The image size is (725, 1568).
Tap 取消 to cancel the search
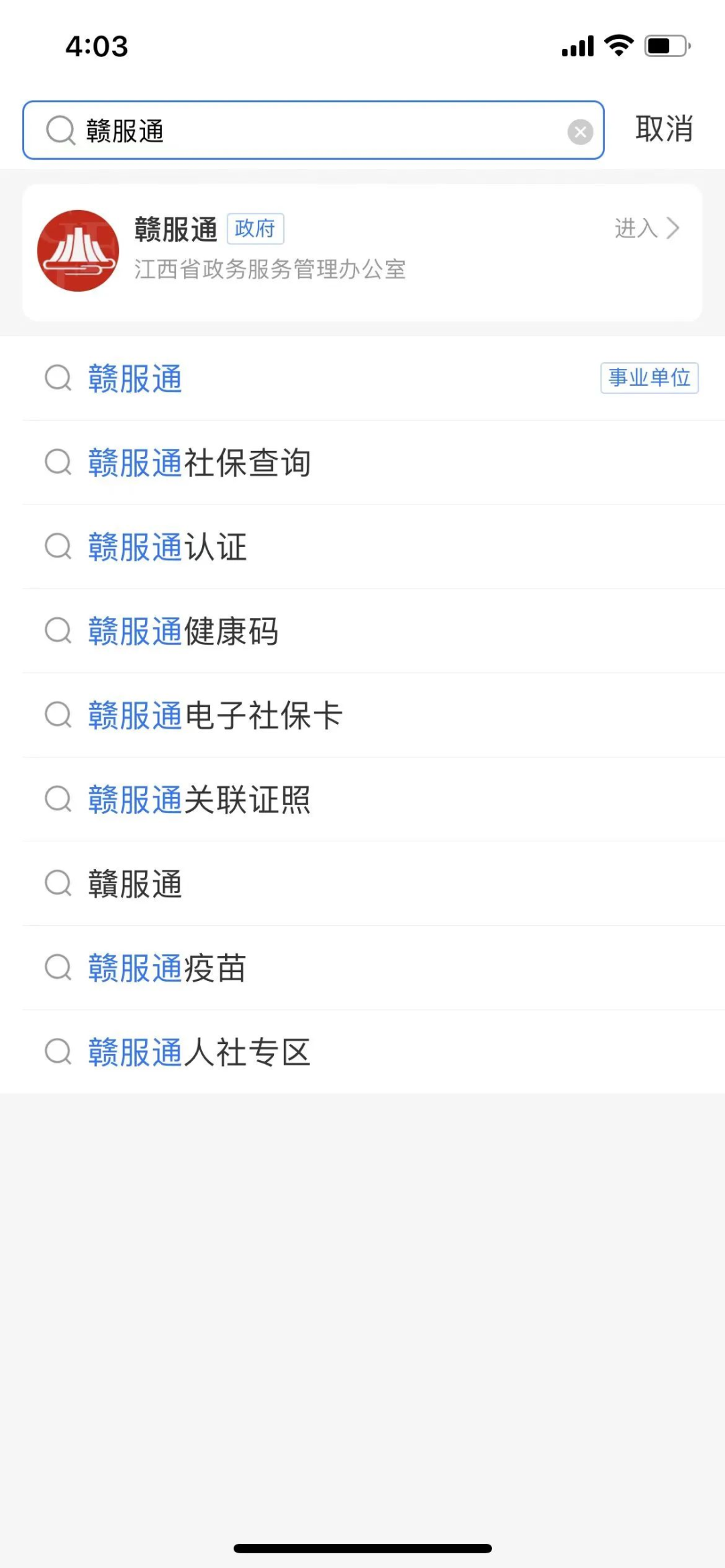[664, 129]
